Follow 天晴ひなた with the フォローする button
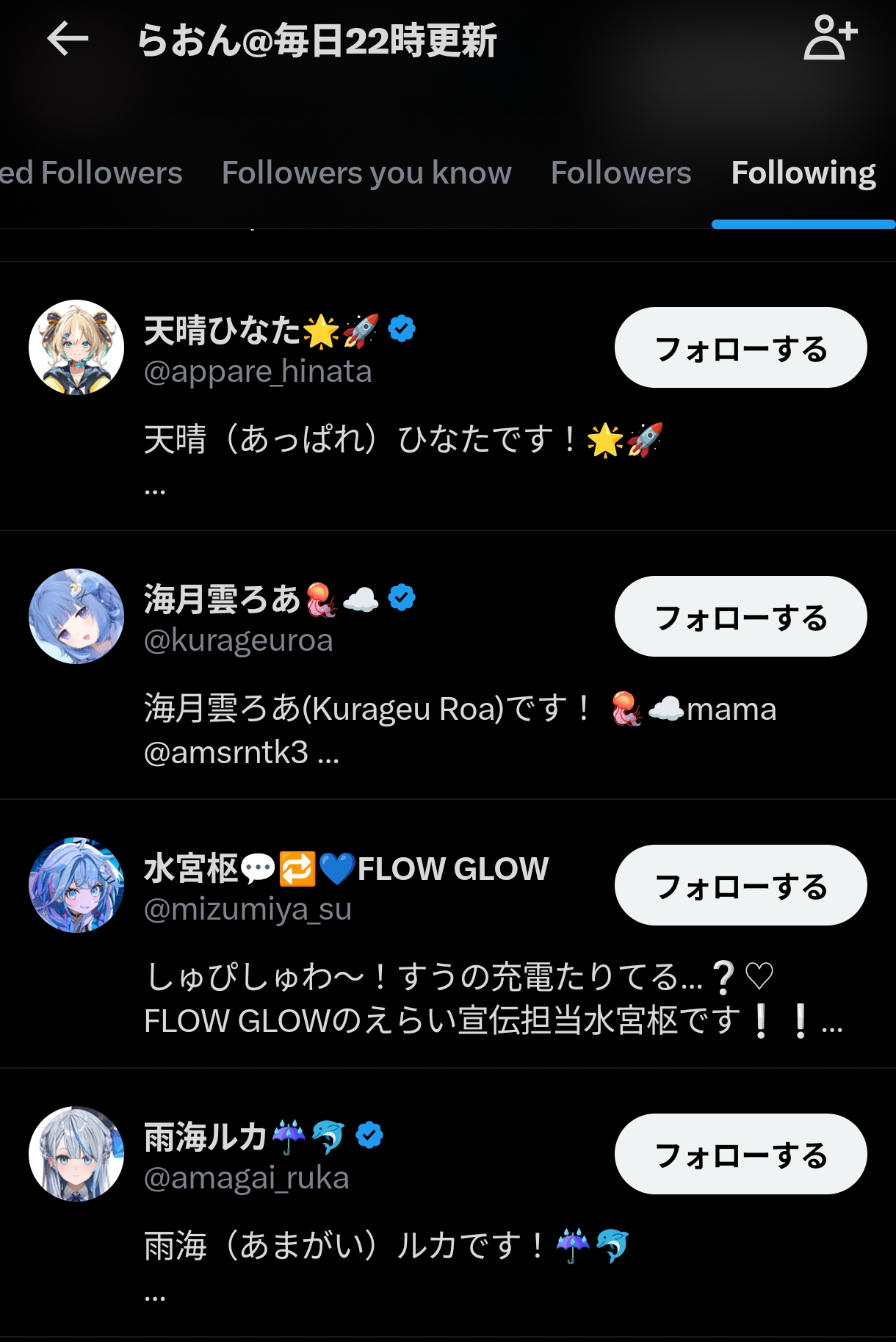The image size is (896, 1342). click(x=740, y=348)
